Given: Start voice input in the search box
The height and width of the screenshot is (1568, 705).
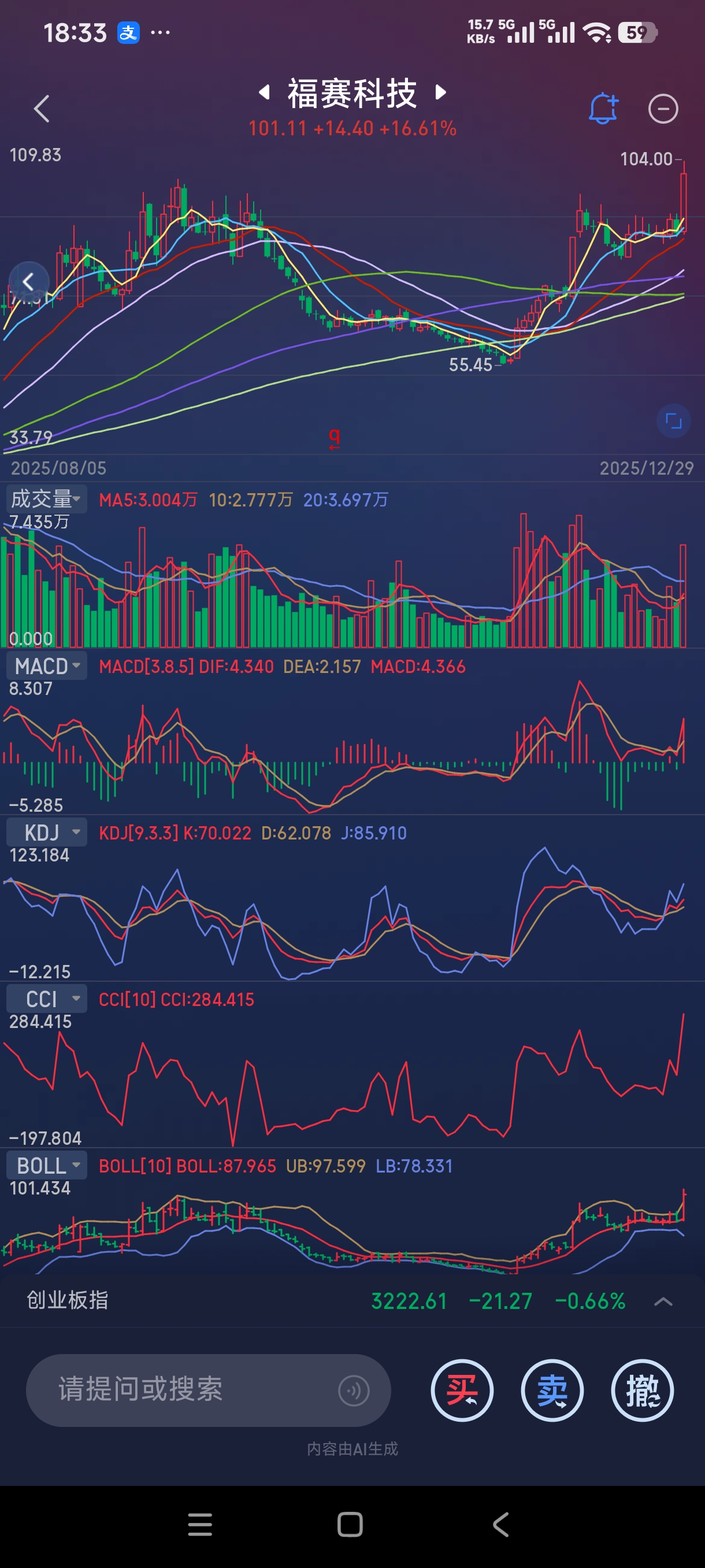Looking at the screenshot, I should pos(354,1391).
